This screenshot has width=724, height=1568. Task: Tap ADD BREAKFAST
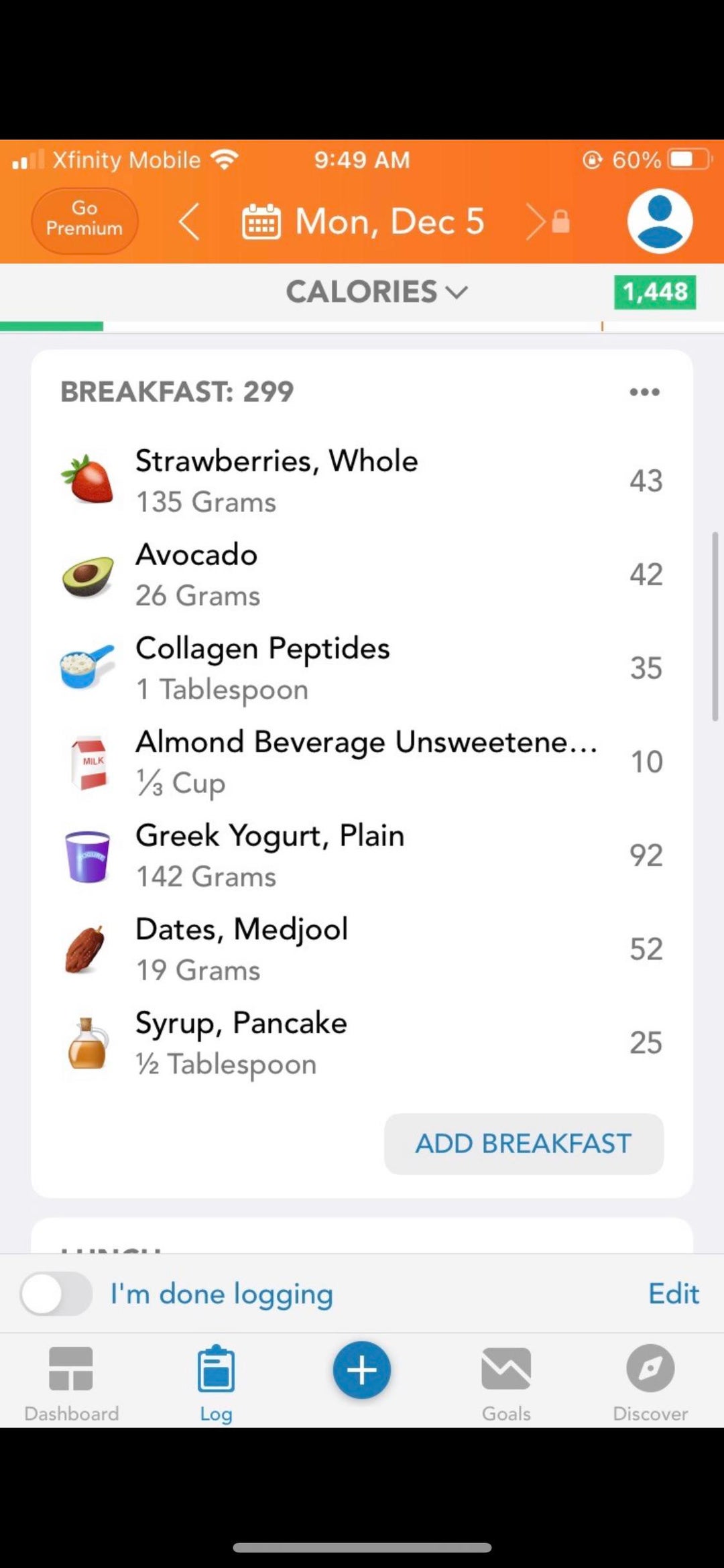524,1144
